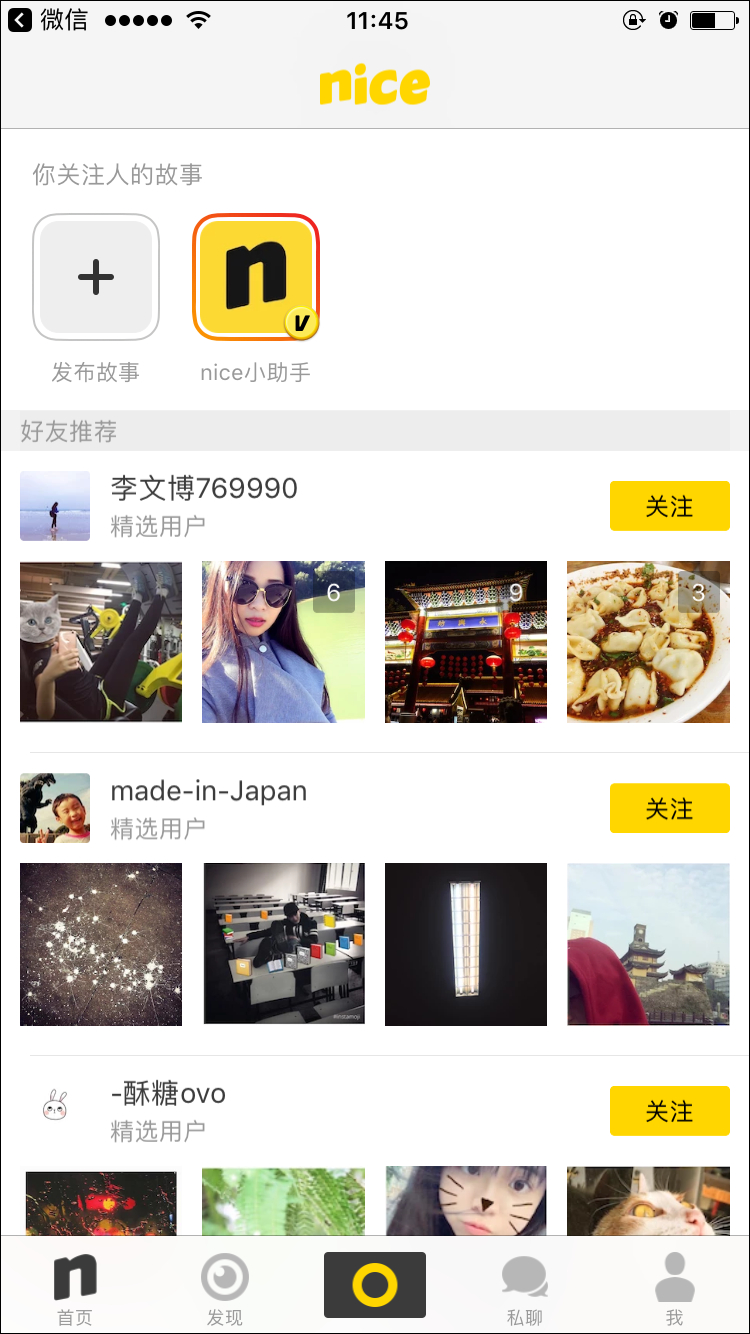This screenshot has width=750, height=1334.
Task: Open nice小助手's story
Action: 256,277
